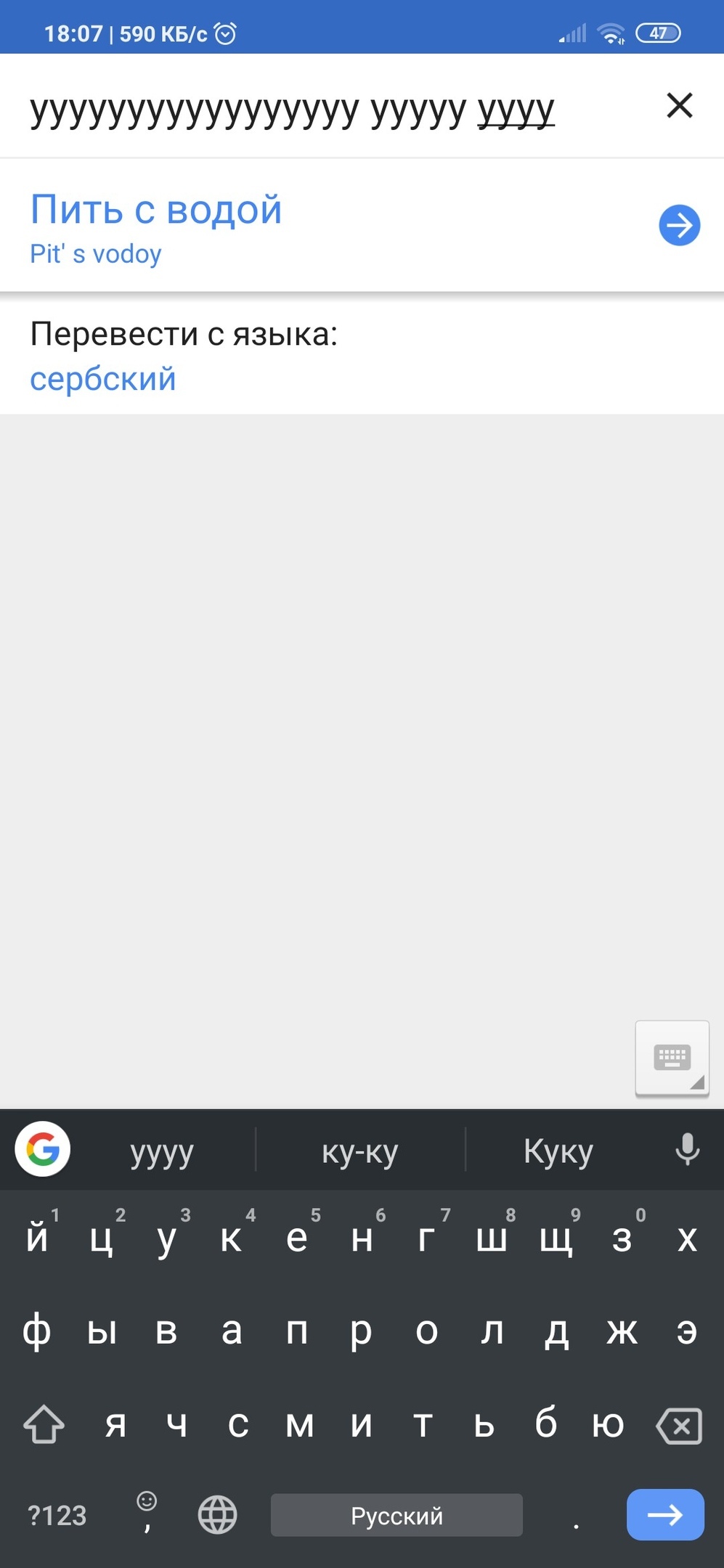Change keyboard language with the globe key
Screen dimensions: 724x1568
pyautogui.click(x=218, y=1515)
